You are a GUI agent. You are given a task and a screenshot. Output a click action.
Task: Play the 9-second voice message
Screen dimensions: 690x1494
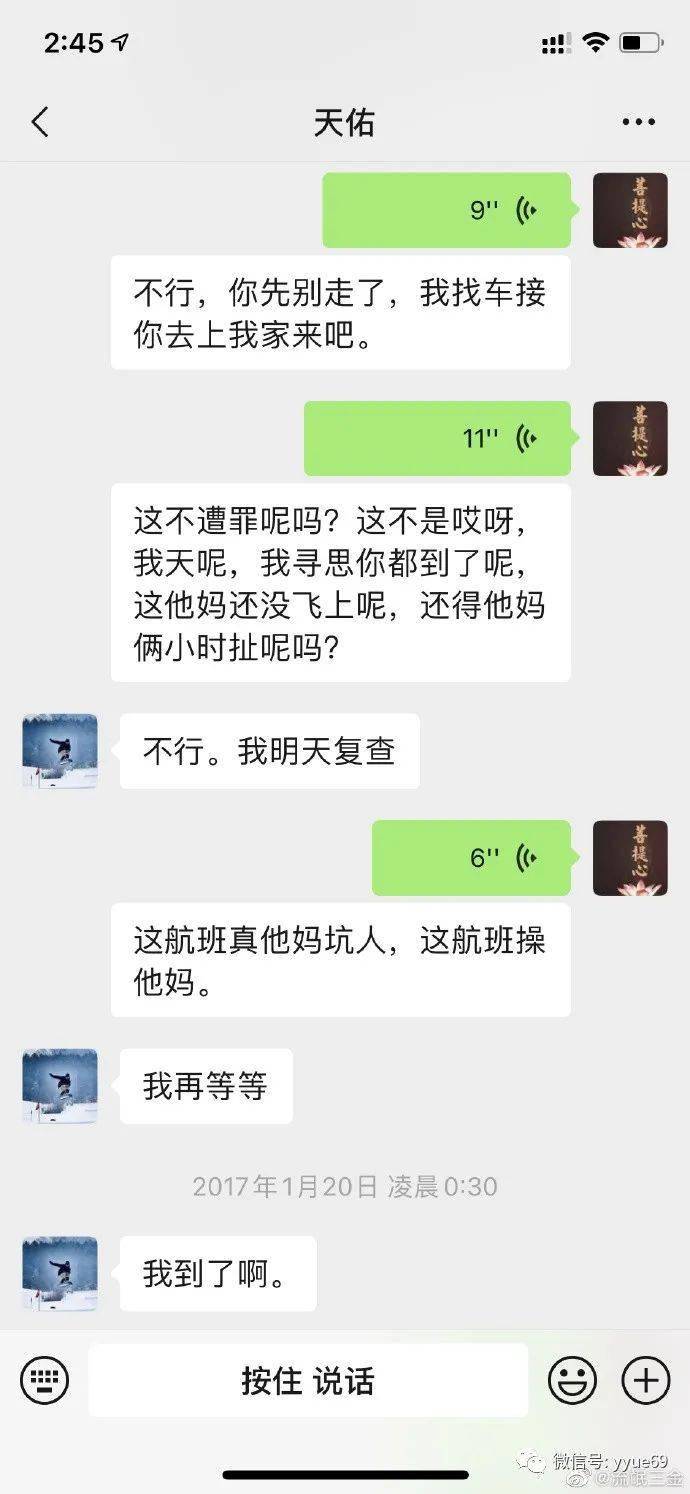tap(446, 210)
